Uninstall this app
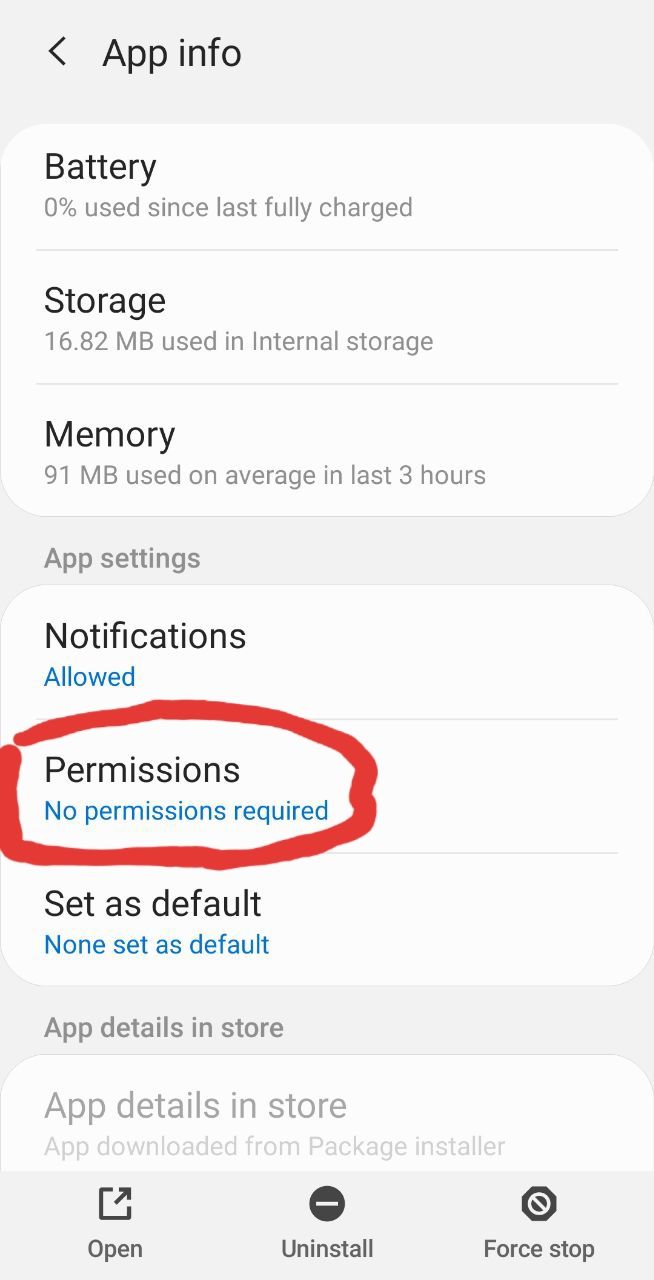Image resolution: width=654 pixels, height=1280 pixels. pos(327,1224)
